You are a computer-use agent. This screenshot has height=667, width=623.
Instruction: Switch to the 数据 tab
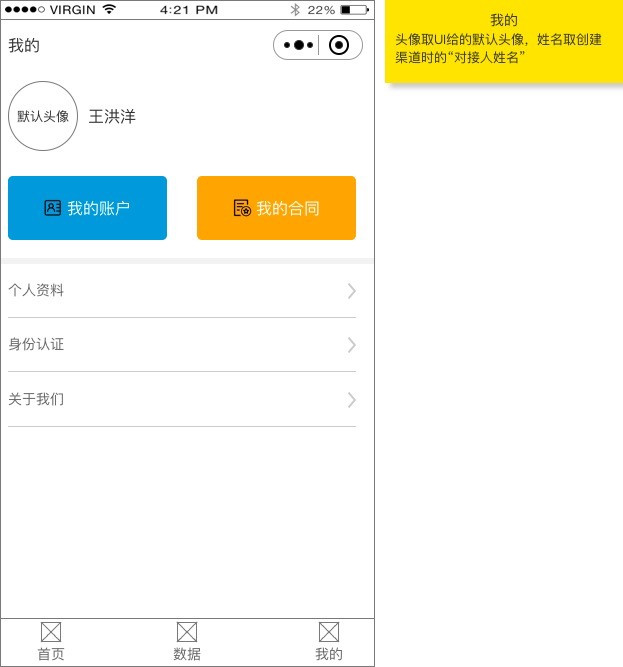click(x=187, y=641)
